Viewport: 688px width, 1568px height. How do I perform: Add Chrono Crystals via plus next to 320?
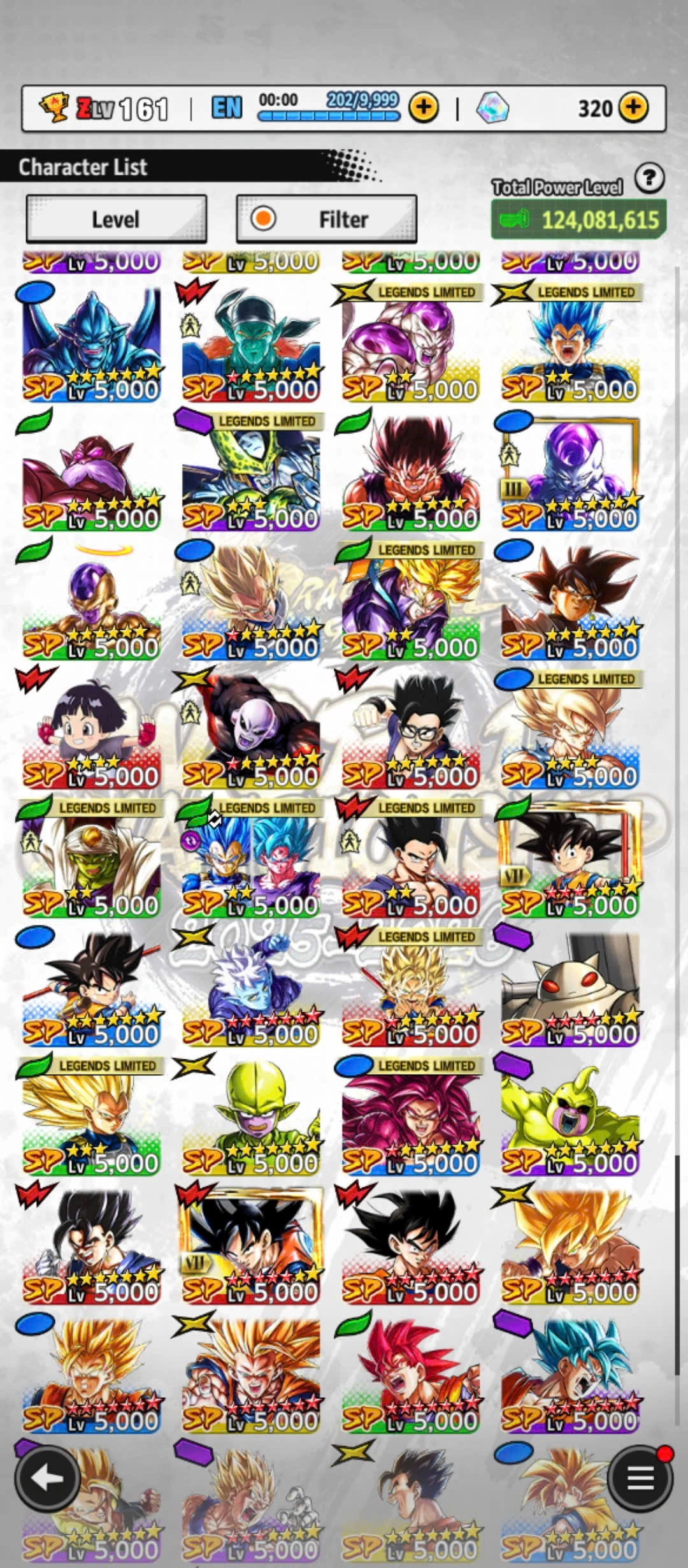[x=633, y=108]
